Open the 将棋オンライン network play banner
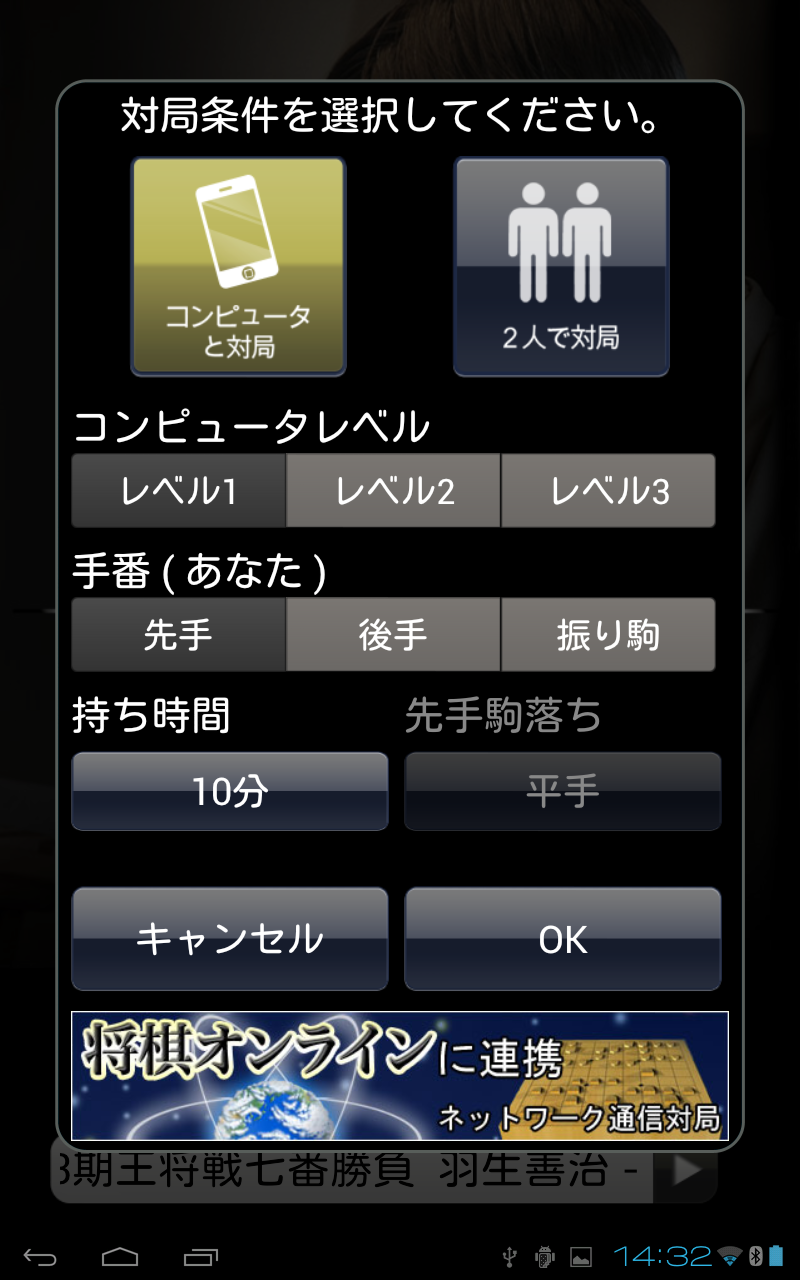The width and height of the screenshot is (800, 1280). tap(399, 1075)
